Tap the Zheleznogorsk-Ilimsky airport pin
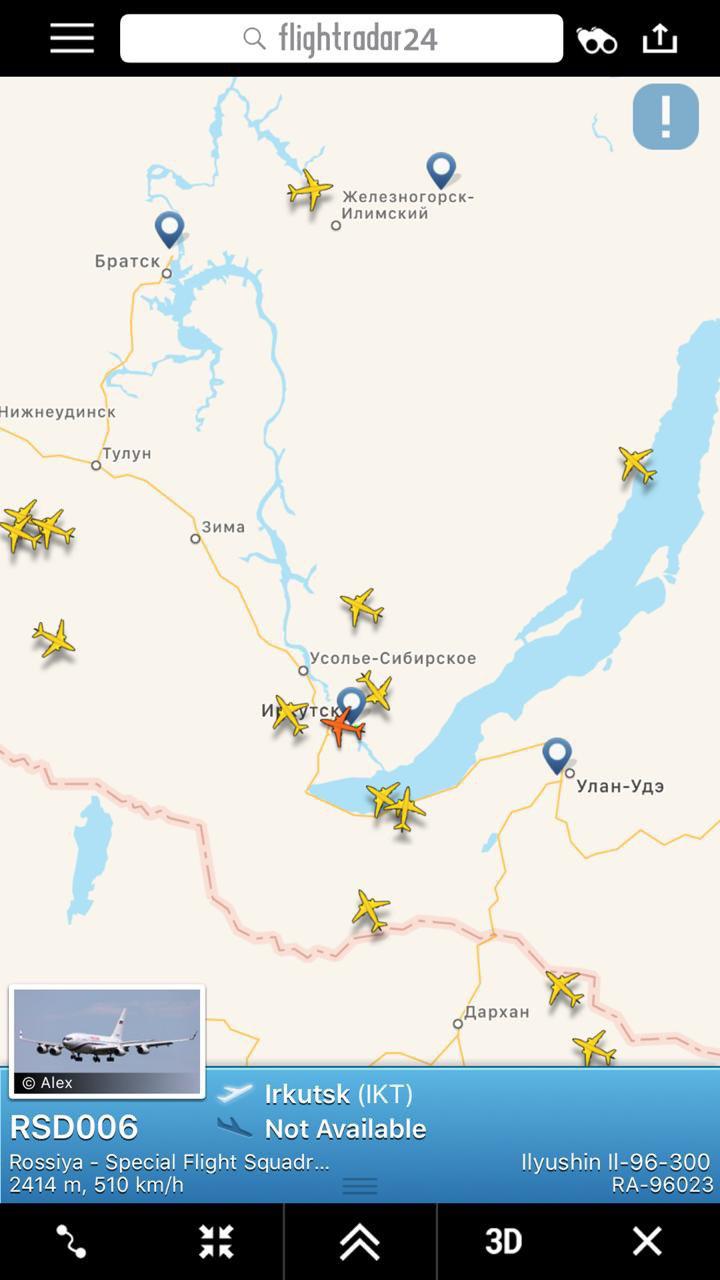The height and width of the screenshot is (1280, 720). click(x=441, y=171)
